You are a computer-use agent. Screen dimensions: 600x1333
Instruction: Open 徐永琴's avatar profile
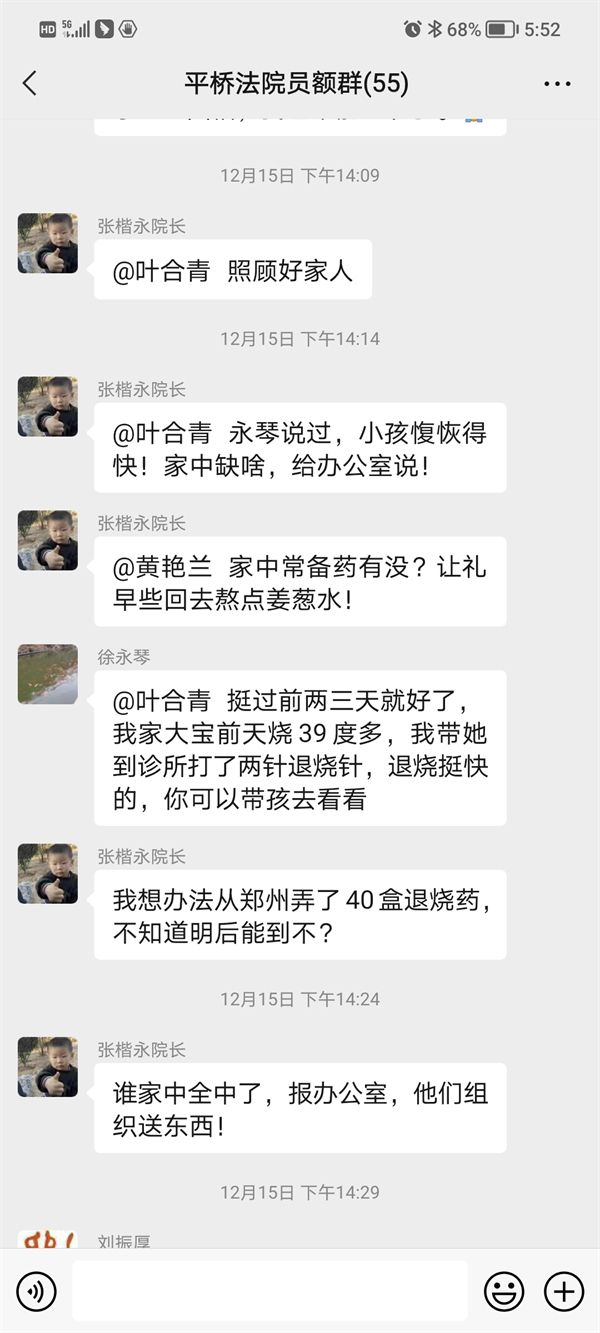click(x=47, y=674)
